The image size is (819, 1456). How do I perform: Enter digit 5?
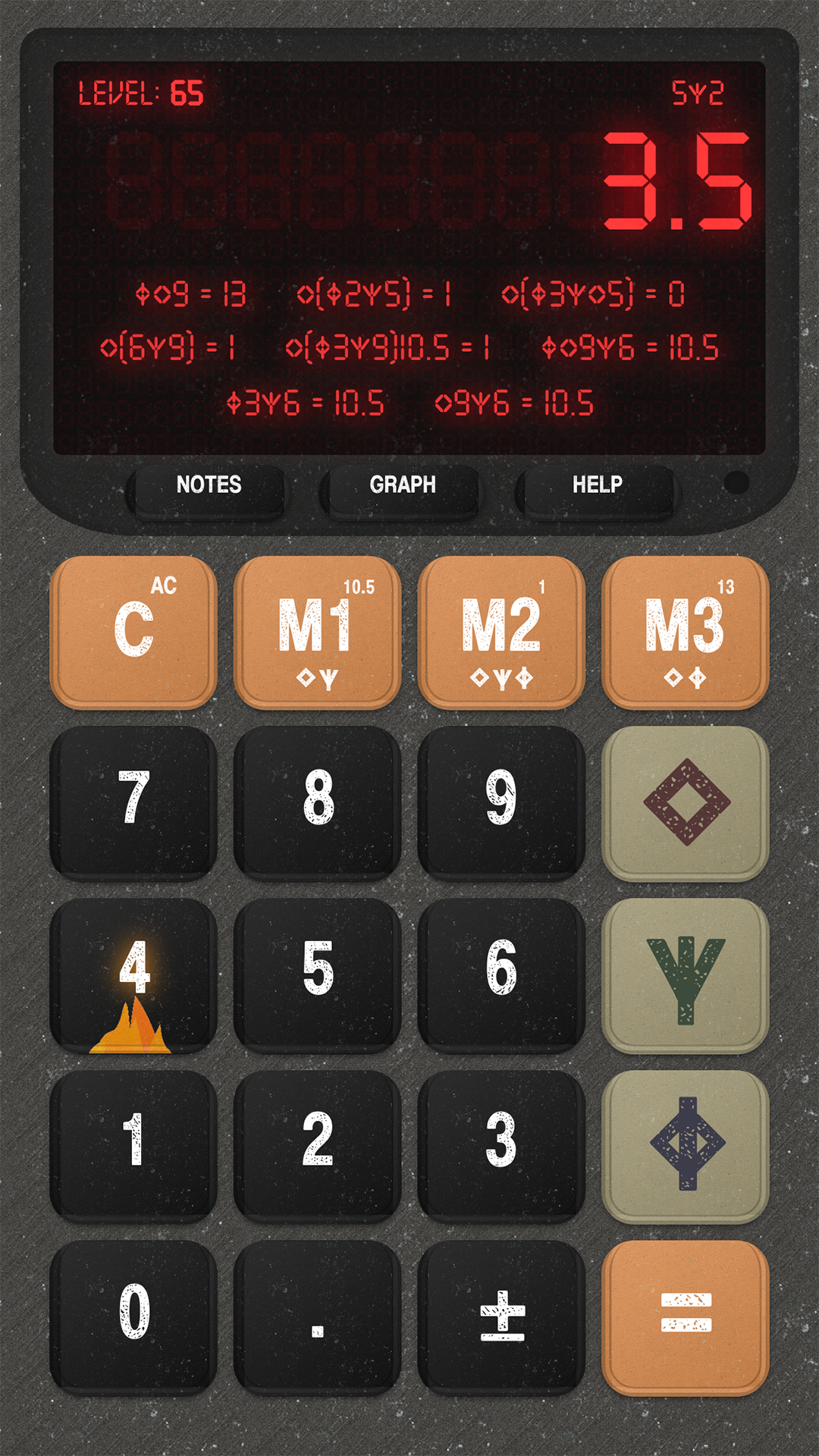point(317,975)
